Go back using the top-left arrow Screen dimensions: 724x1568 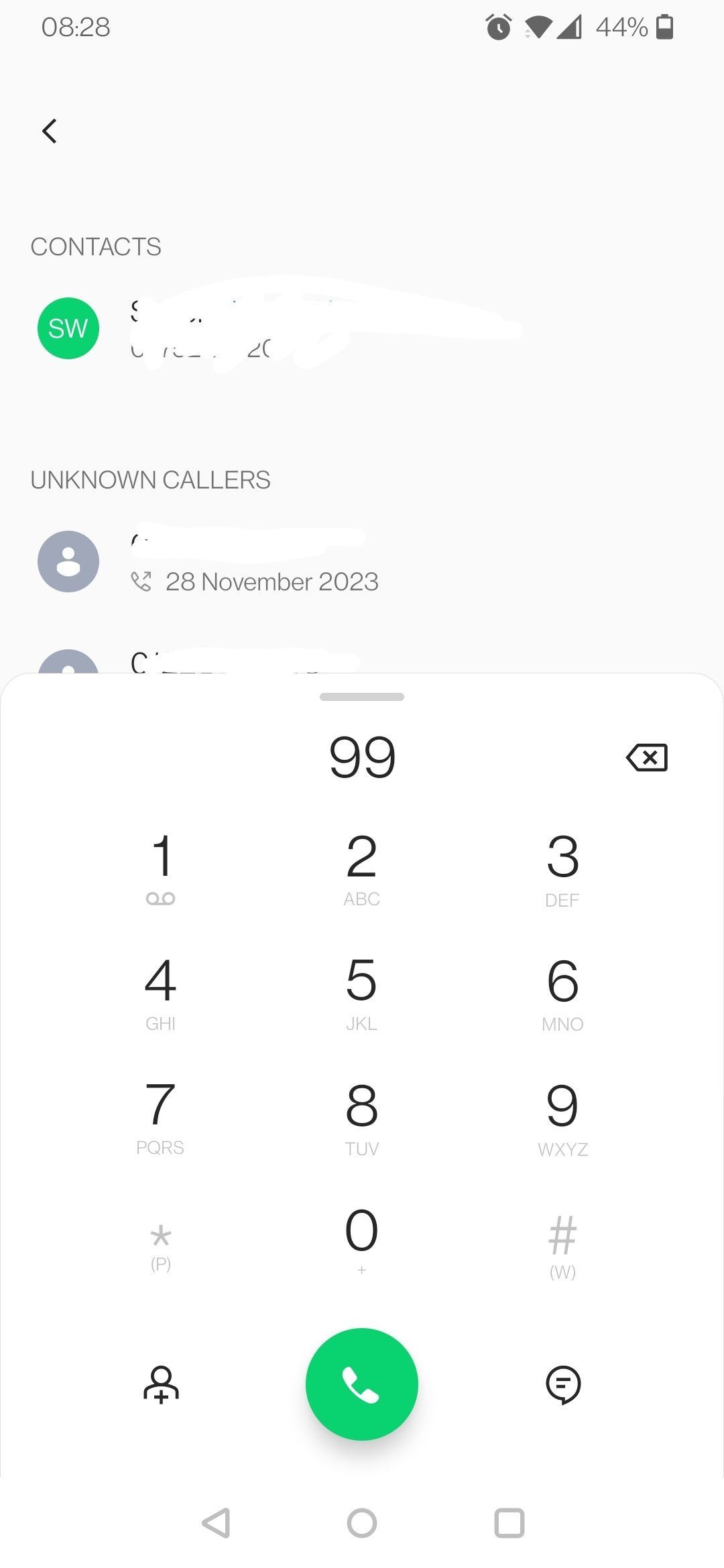click(50, 131)
